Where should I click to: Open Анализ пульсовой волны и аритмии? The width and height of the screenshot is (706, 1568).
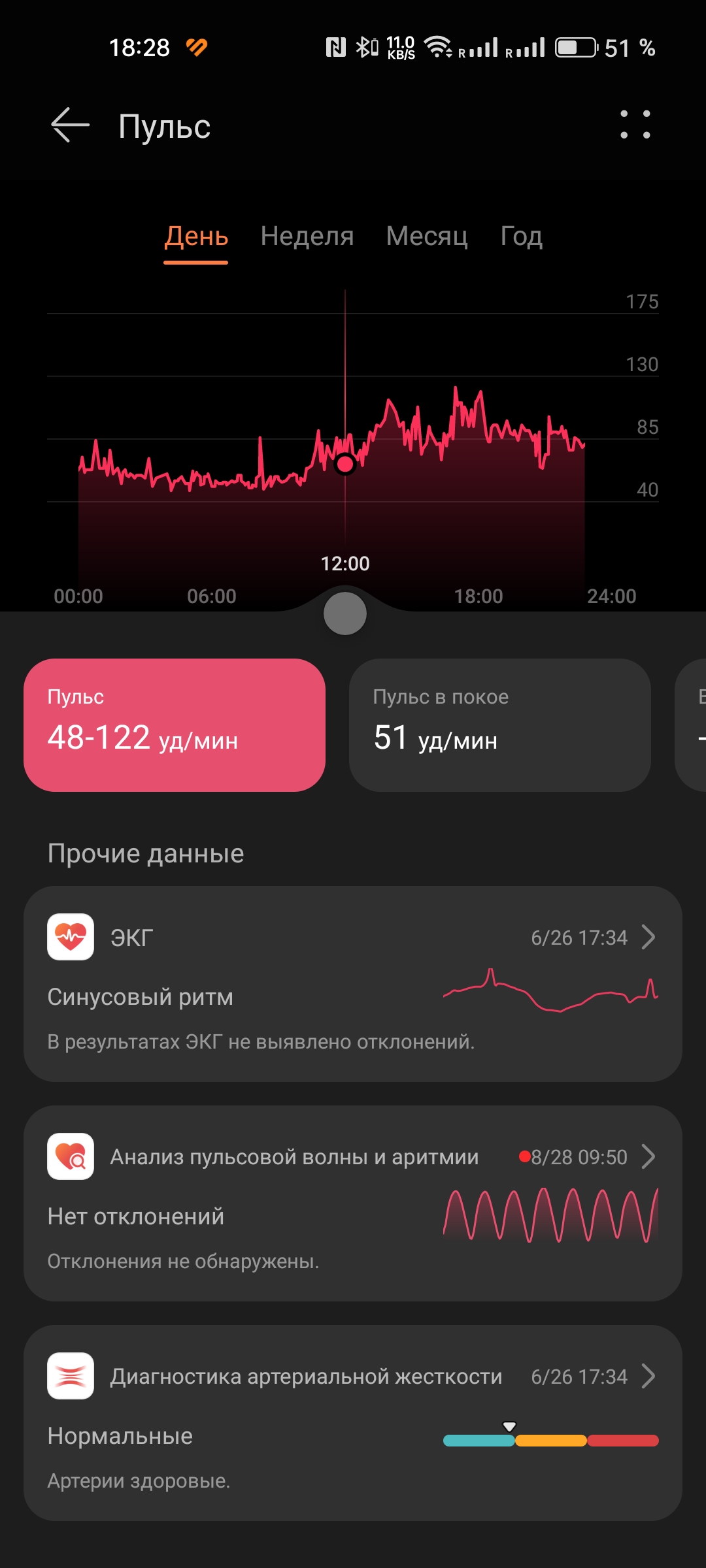click(x=353, y=1203)
